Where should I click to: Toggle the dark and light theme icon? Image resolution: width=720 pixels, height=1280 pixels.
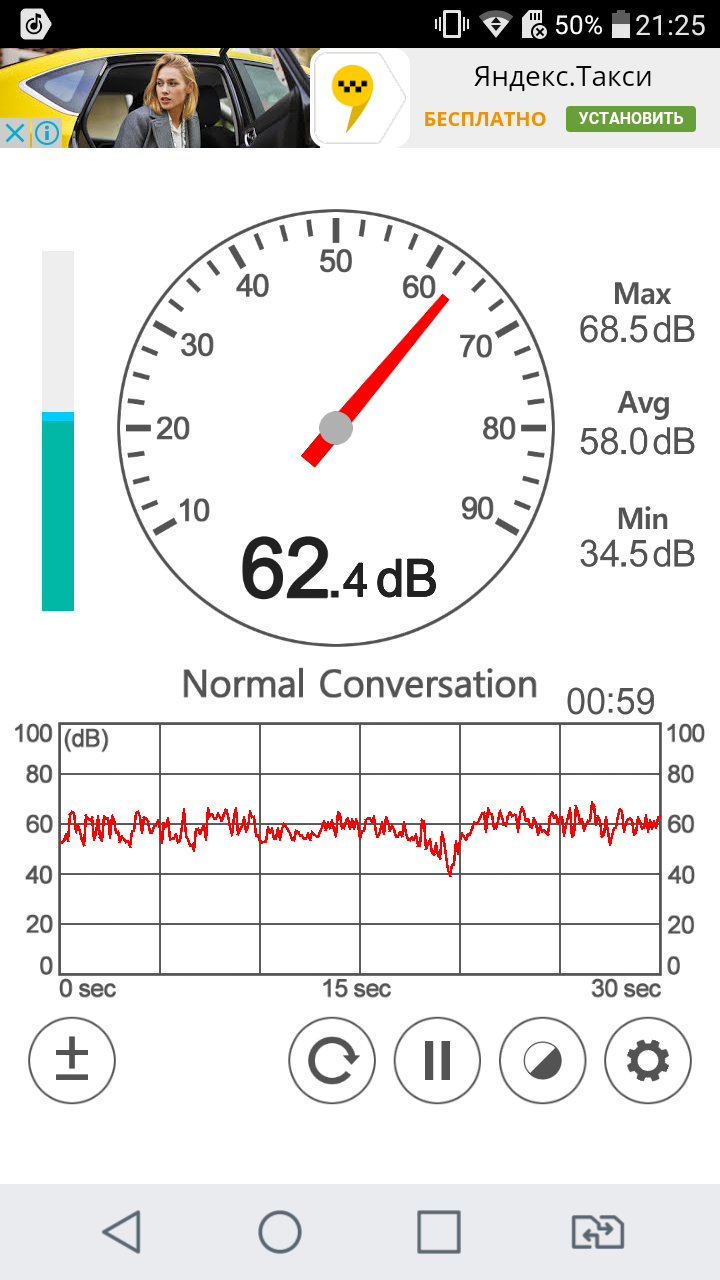click(542, 1059)
